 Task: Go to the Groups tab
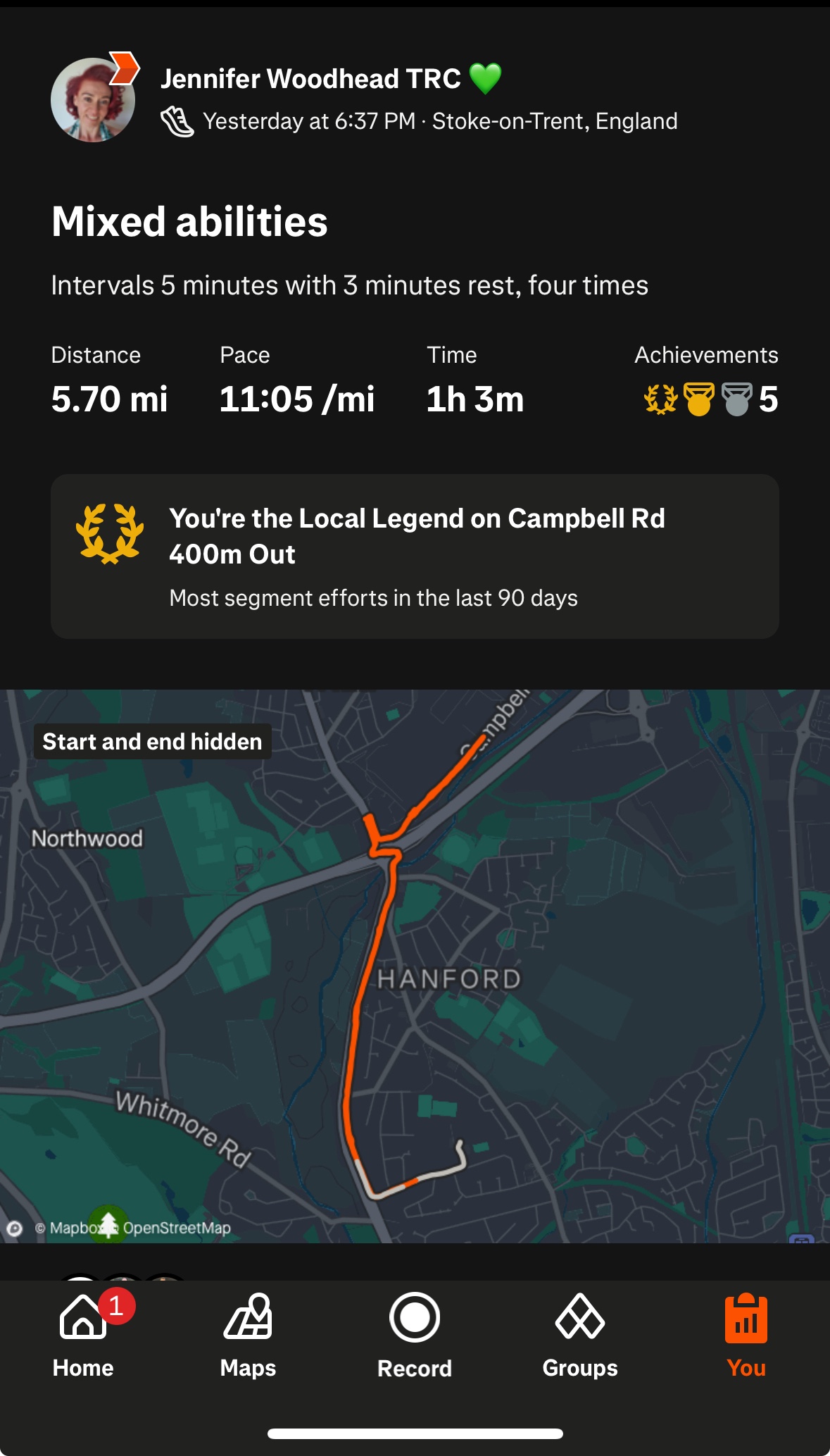[580, 1335]
